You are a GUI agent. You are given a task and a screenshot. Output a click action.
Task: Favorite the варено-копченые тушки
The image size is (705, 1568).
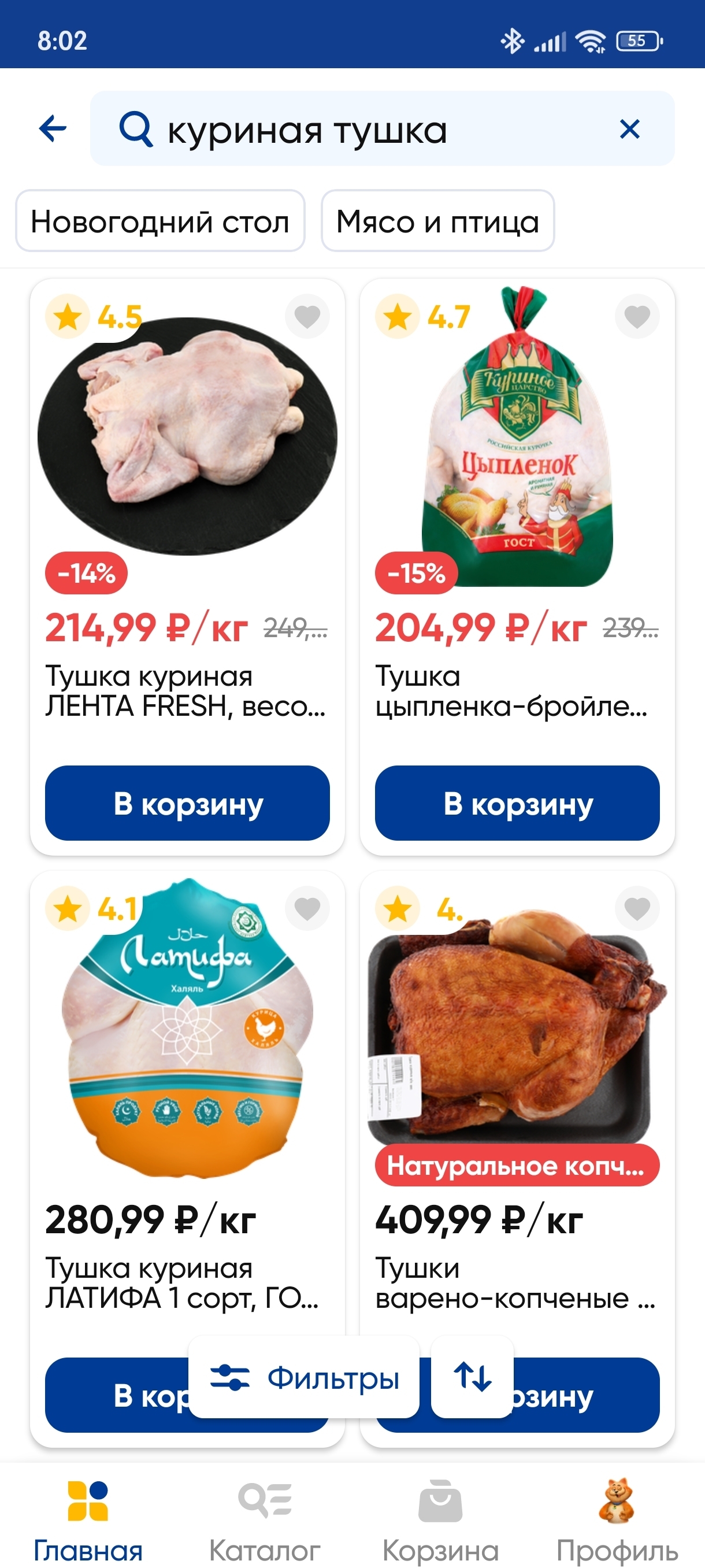tap(637, 909)
